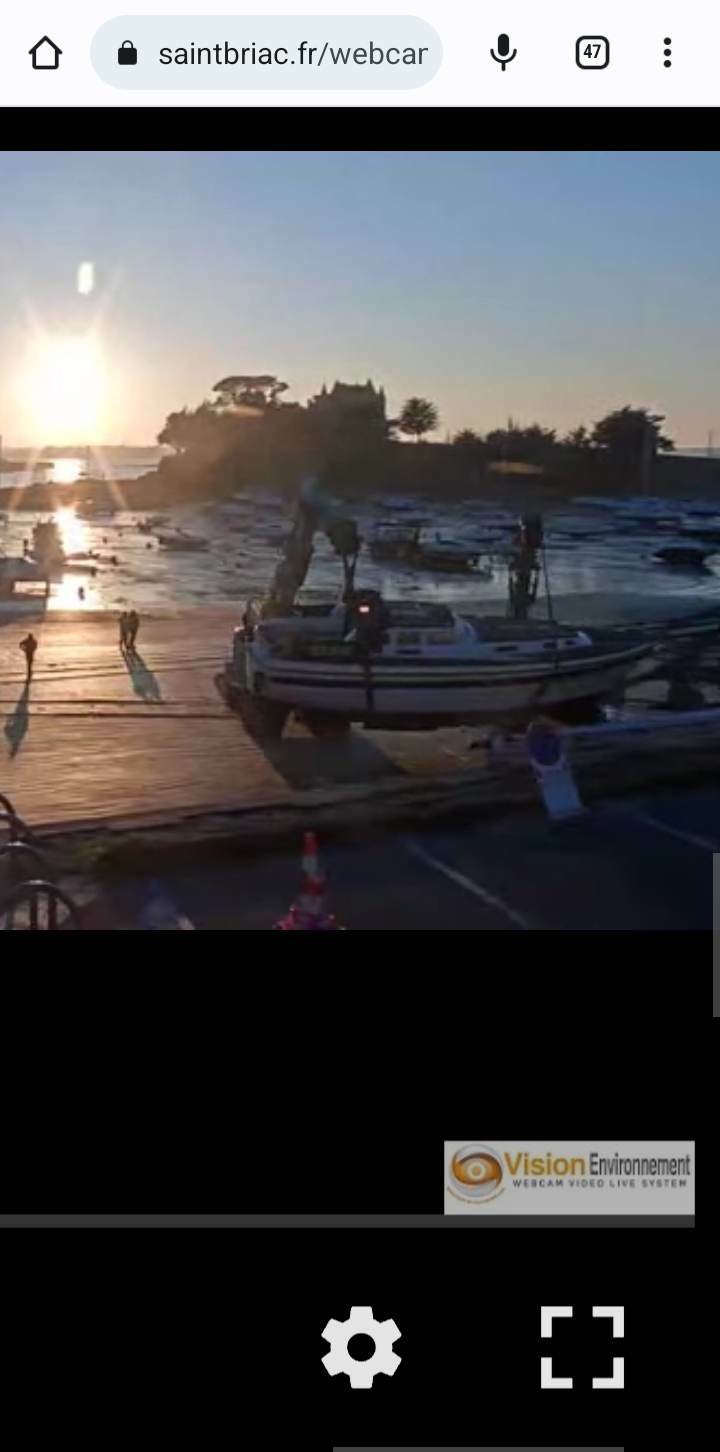Tap the video progress bar
The width and height of the screenshot is (720, 1452).
click(347, 1221)
